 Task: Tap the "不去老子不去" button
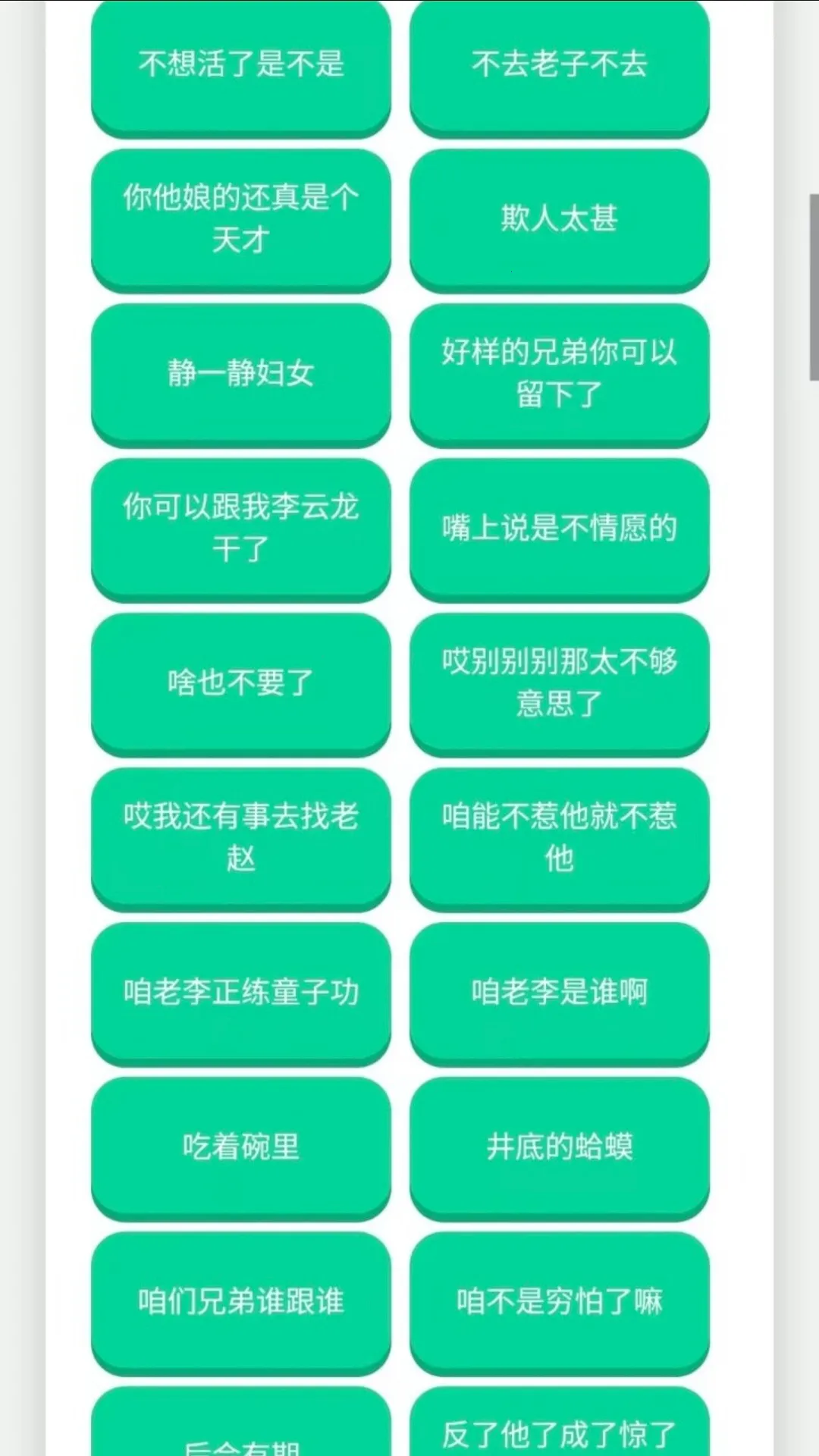559,64
